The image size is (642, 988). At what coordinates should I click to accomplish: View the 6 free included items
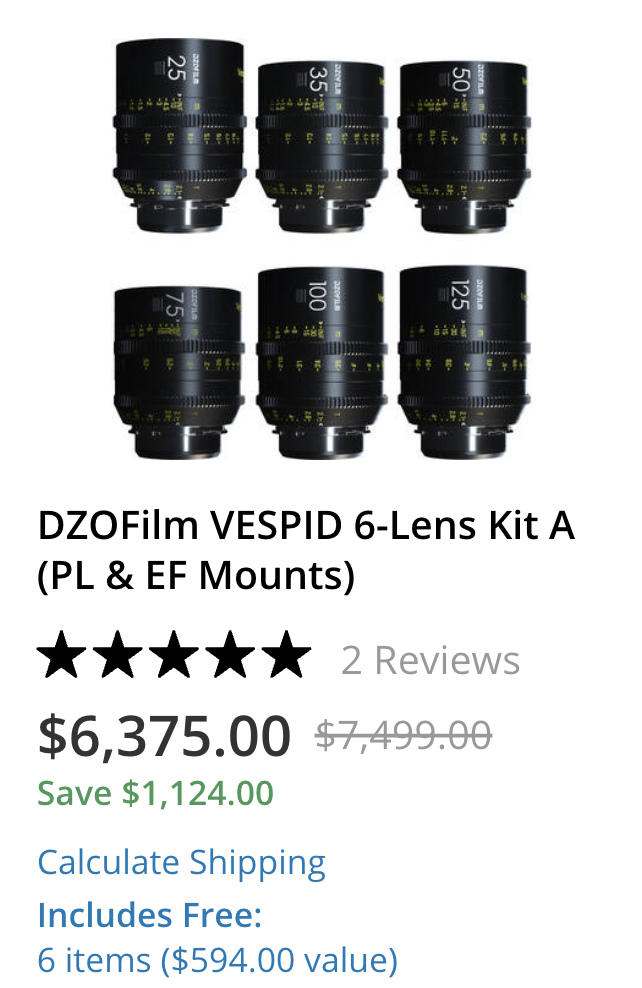point(217,960)
